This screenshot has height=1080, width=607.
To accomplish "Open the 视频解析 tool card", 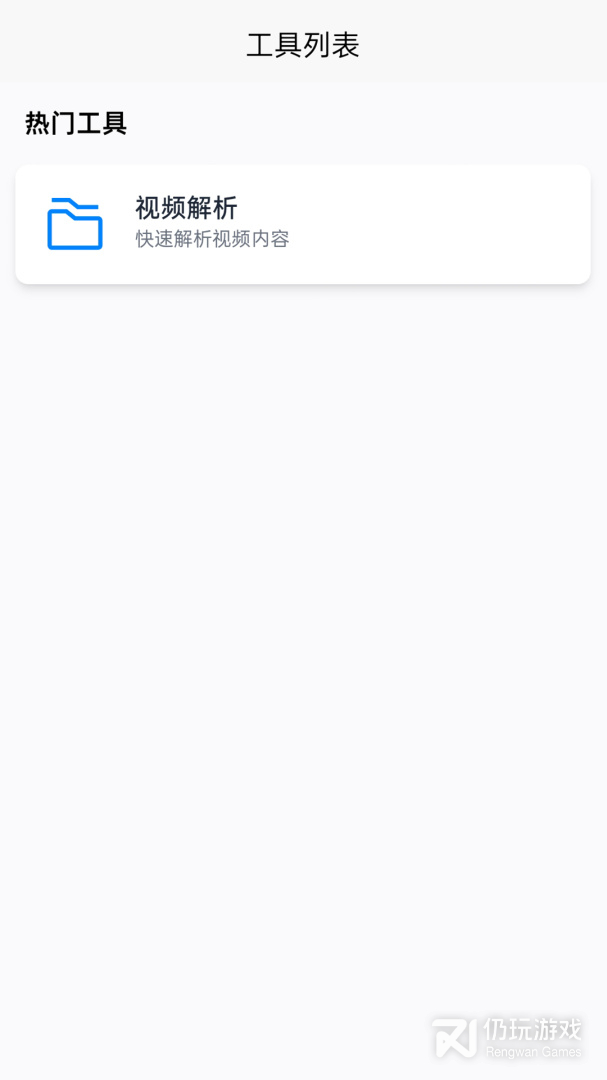I will click(302, 224).
